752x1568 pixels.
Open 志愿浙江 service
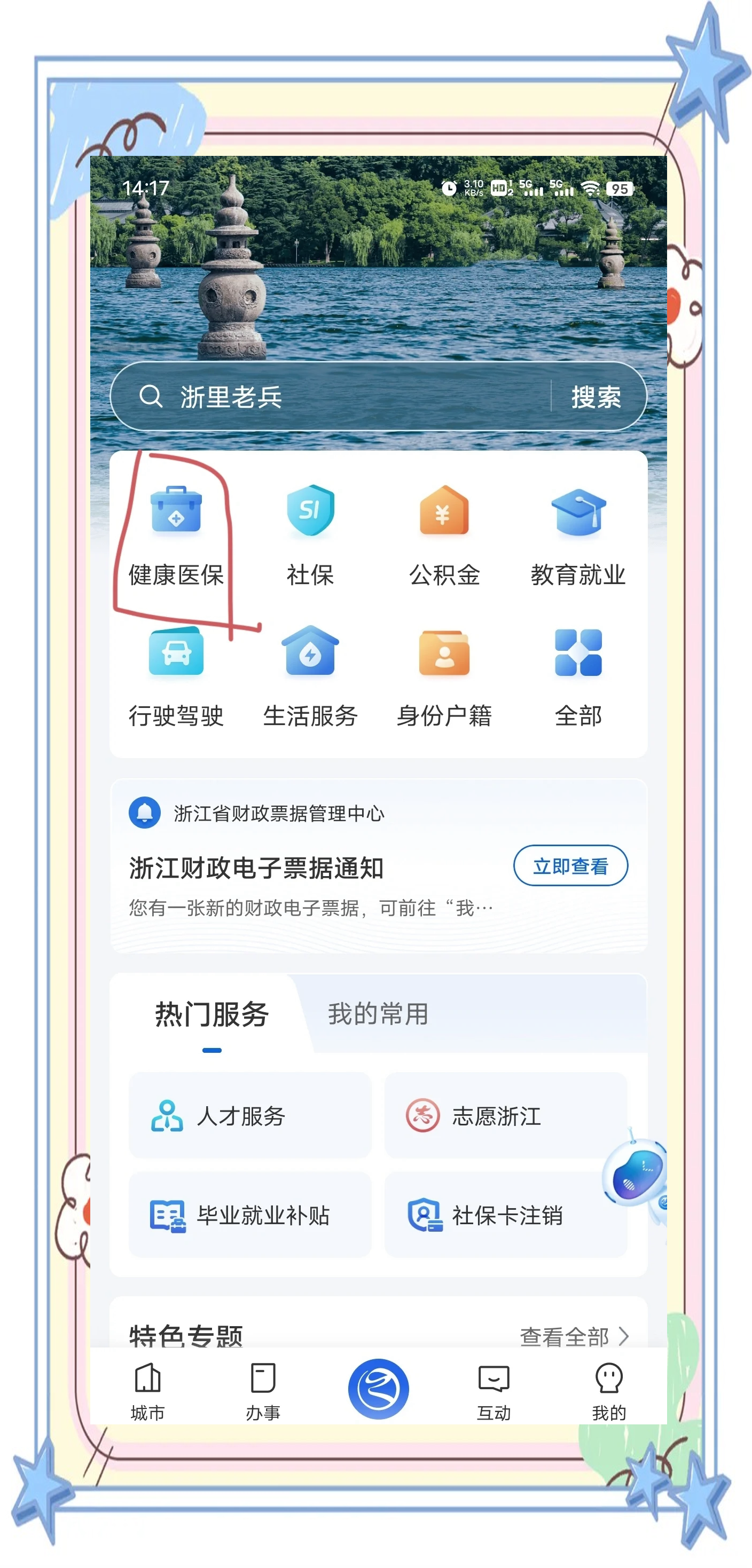505,1115
